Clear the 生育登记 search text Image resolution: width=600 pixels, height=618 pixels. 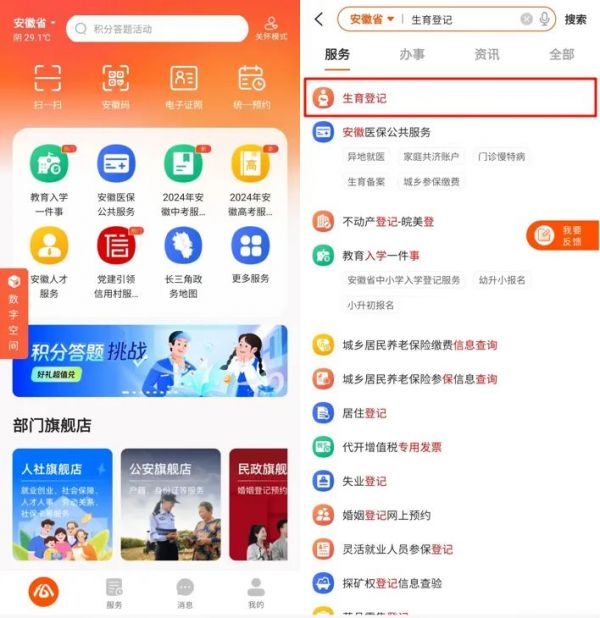526,19
